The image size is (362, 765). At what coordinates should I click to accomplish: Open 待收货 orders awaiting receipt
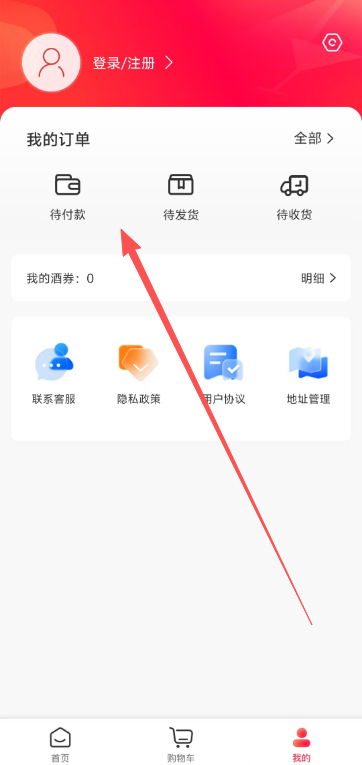click(x=294, y=198)
